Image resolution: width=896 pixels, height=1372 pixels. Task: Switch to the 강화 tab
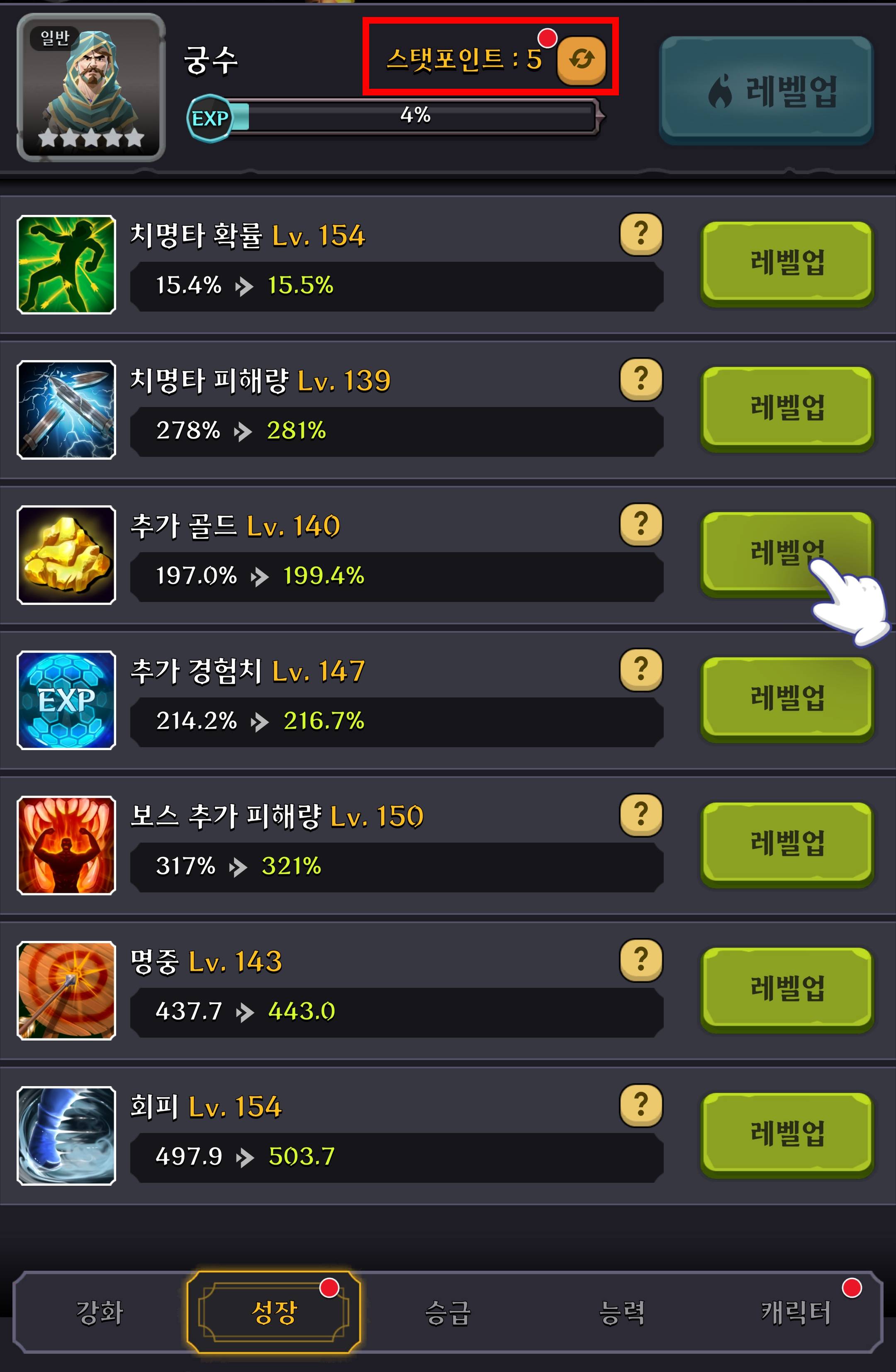coord(100,1313)
